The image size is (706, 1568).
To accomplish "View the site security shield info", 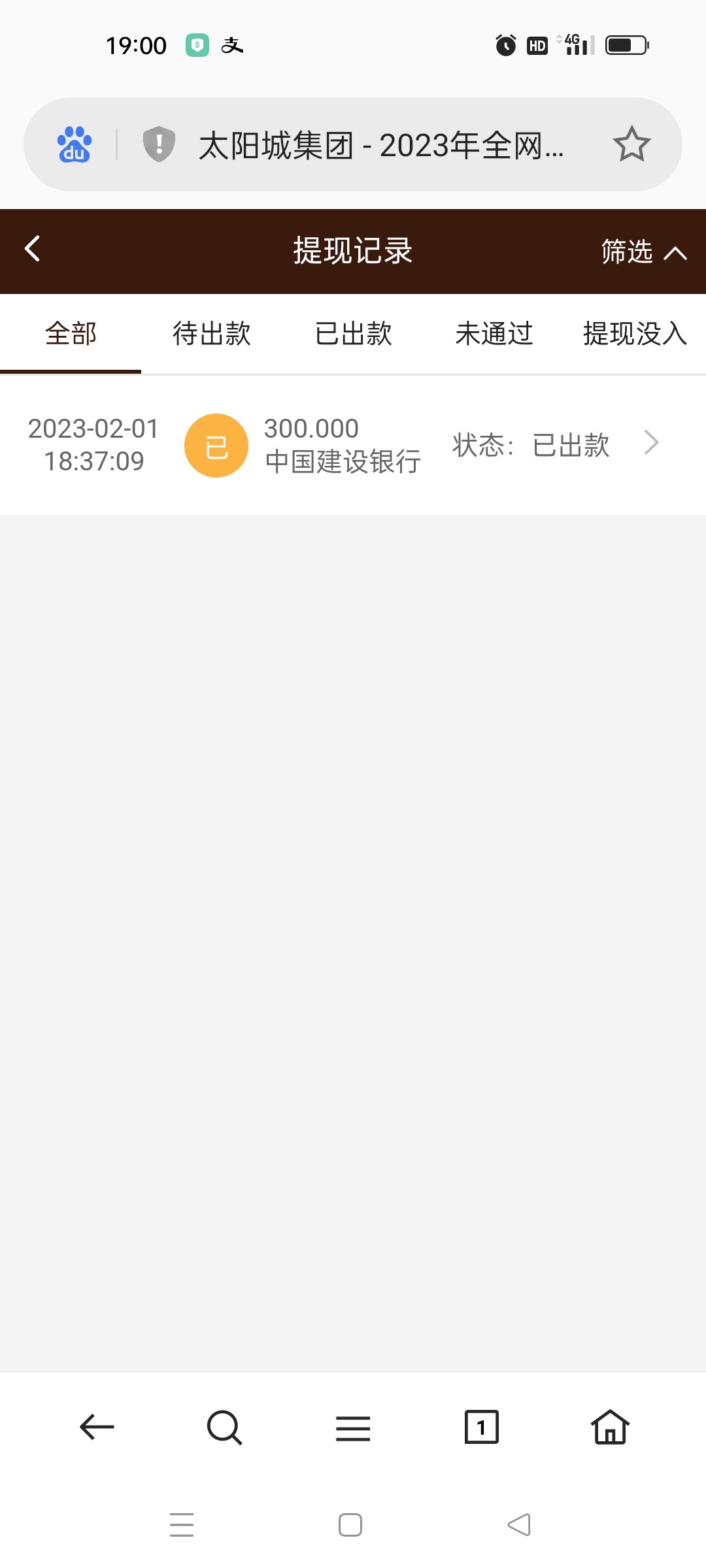I will click(x=159, y=144).
